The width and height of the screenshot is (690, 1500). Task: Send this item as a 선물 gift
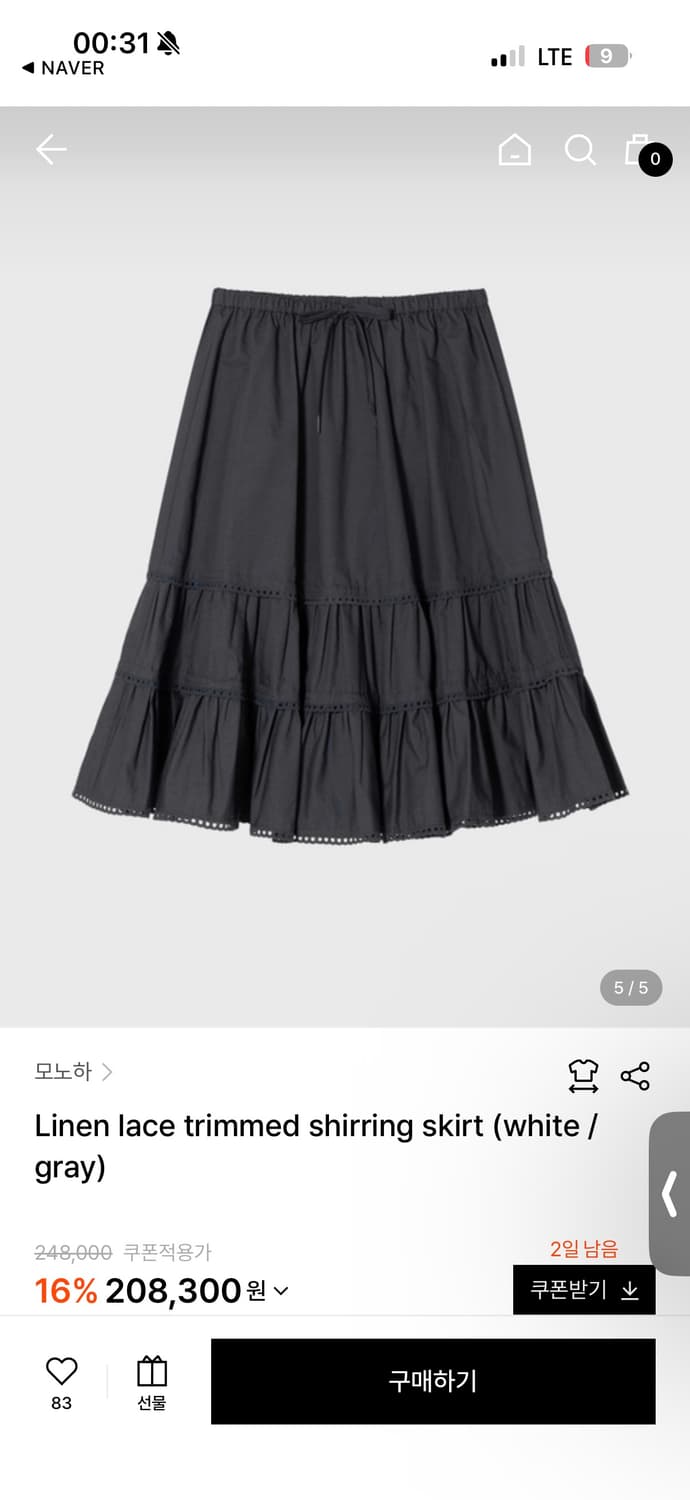click(152, 1382)
